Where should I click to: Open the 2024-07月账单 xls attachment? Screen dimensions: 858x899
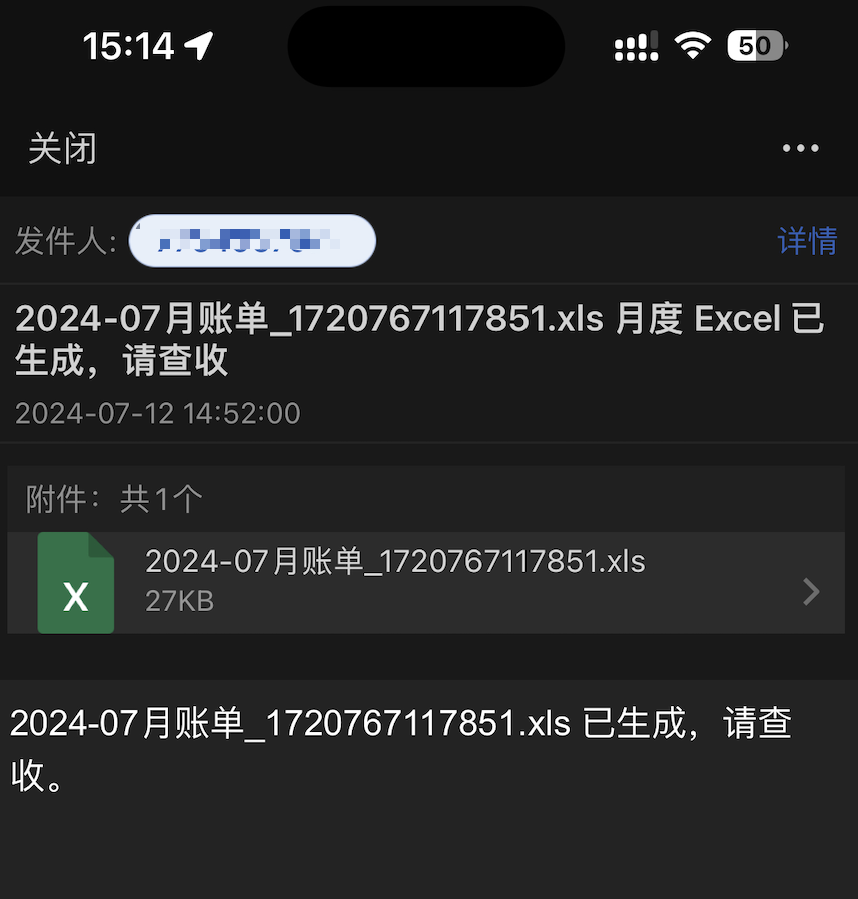[425, 582]
